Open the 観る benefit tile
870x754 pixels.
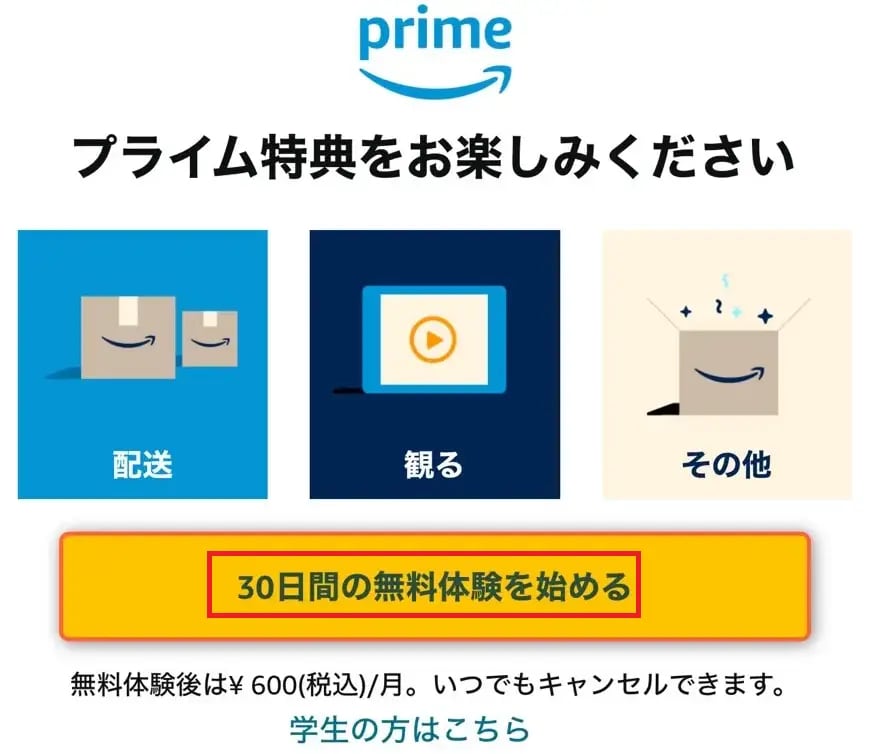tap(434, 364)
